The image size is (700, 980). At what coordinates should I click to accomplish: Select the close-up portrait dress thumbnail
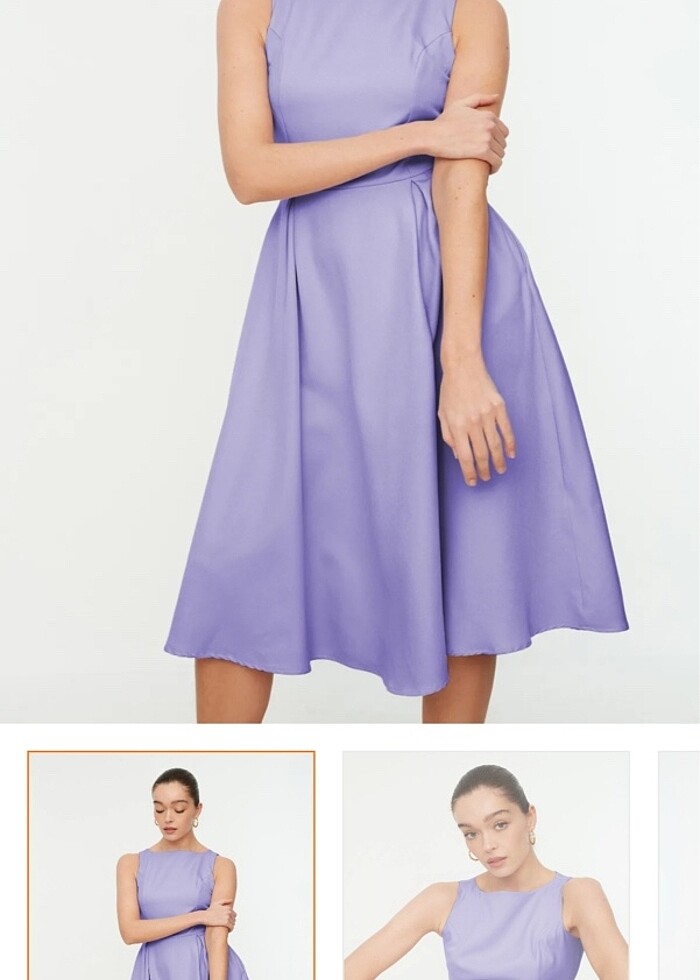coord(486,865)
